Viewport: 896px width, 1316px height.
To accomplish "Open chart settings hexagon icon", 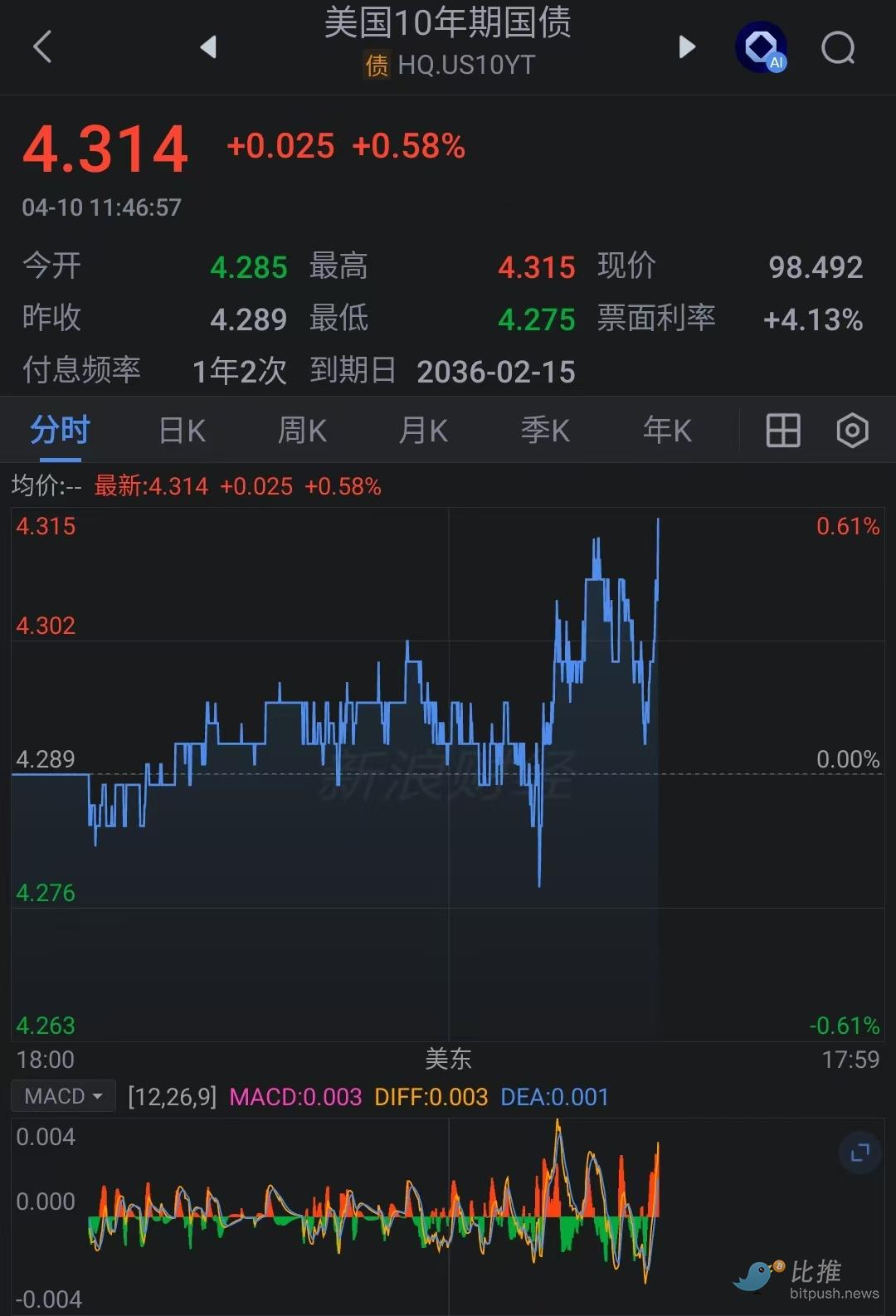I will 852,431.
